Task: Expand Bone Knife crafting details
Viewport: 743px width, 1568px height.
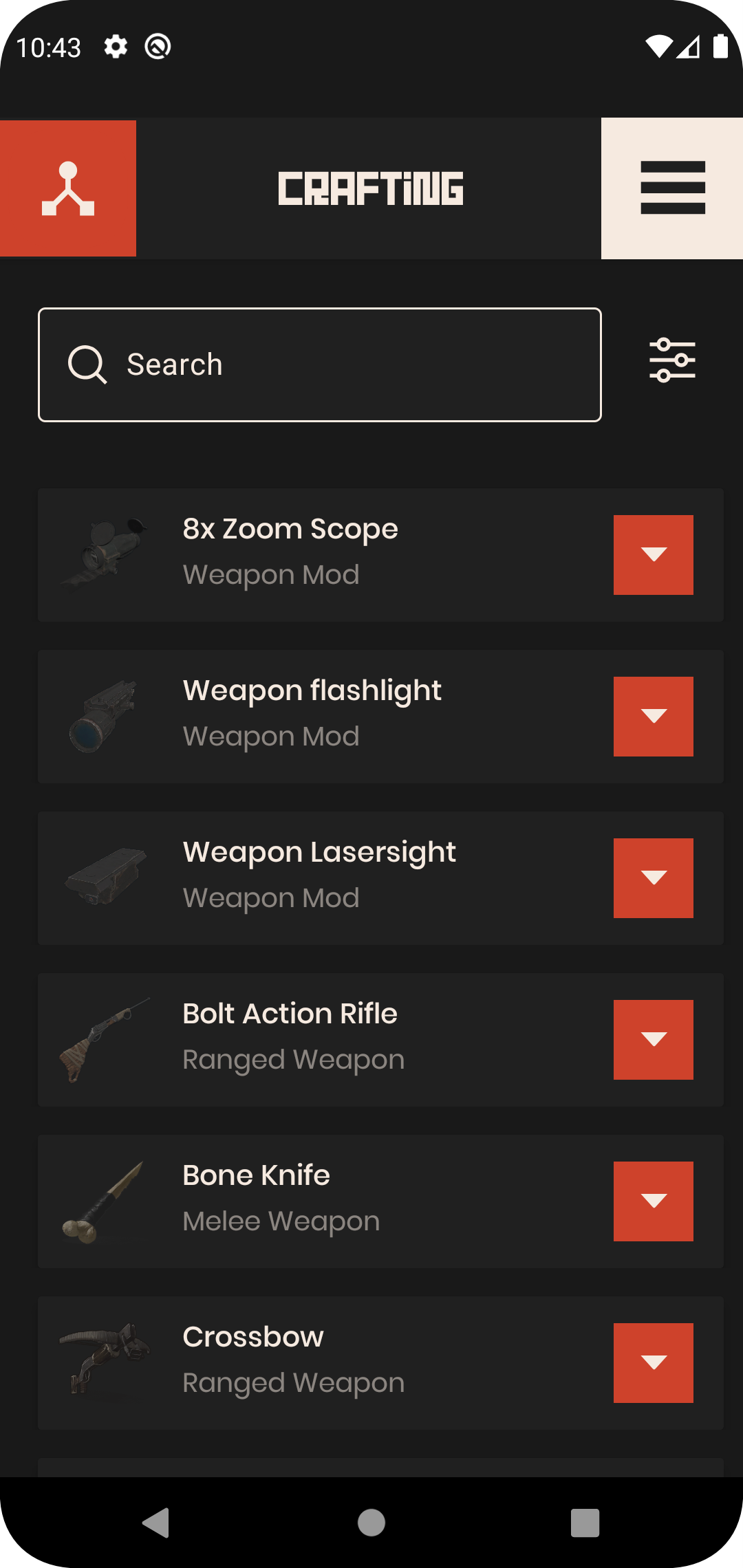Action: [653, 1201]
